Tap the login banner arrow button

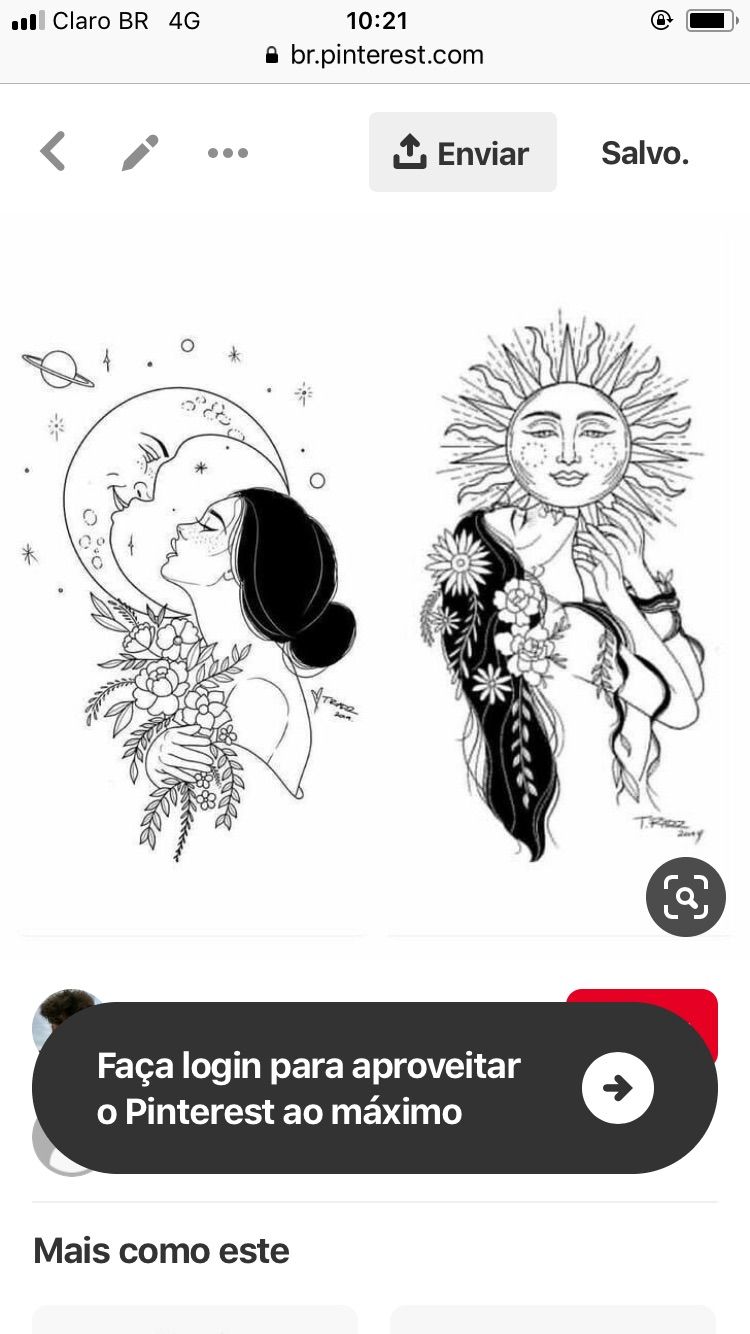pos(618,1088)
